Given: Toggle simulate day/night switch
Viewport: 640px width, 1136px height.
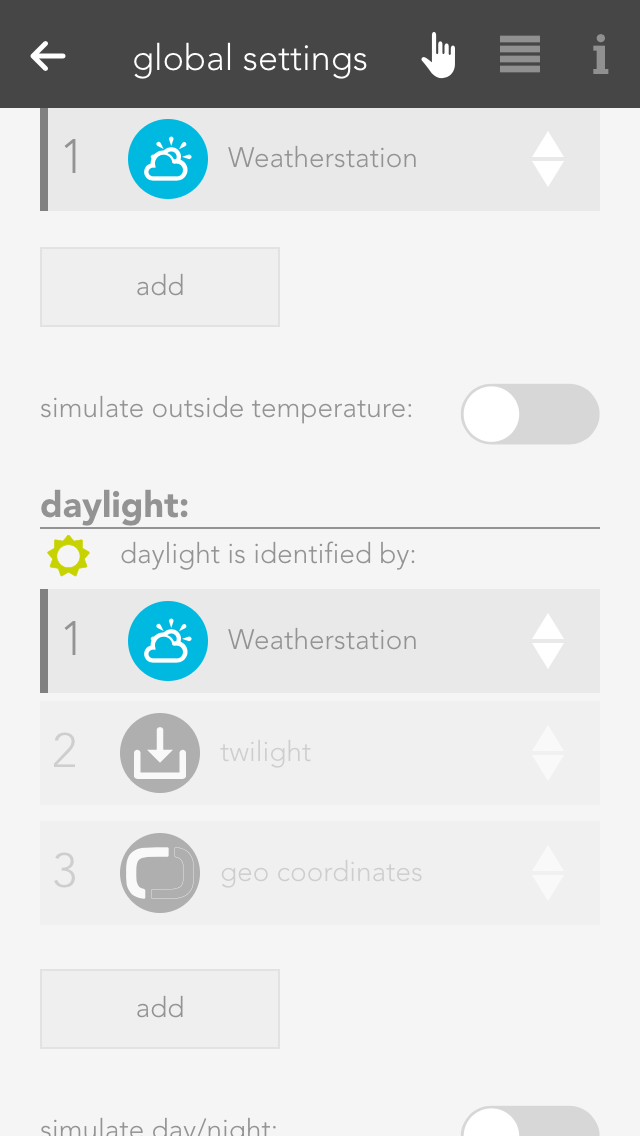Looking at the screenshot, I should (x=530, y=1124).
